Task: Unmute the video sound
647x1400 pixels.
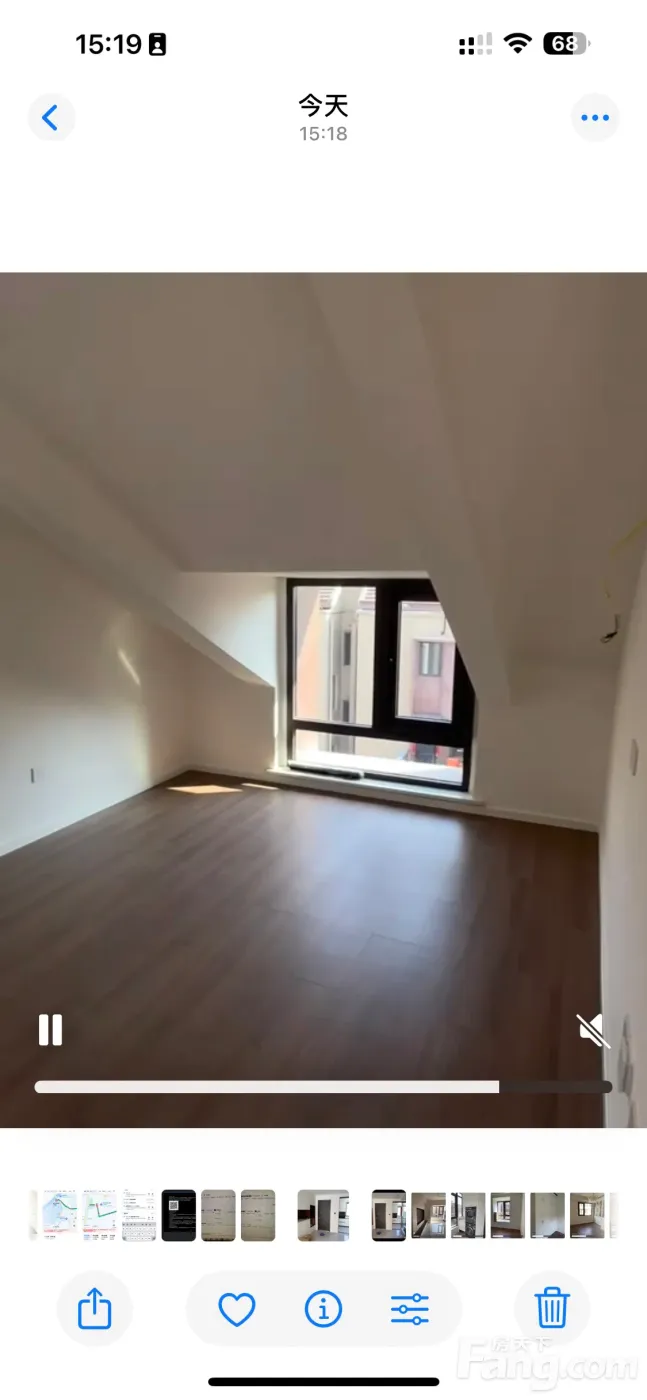Action: (x=593, y=1030)
